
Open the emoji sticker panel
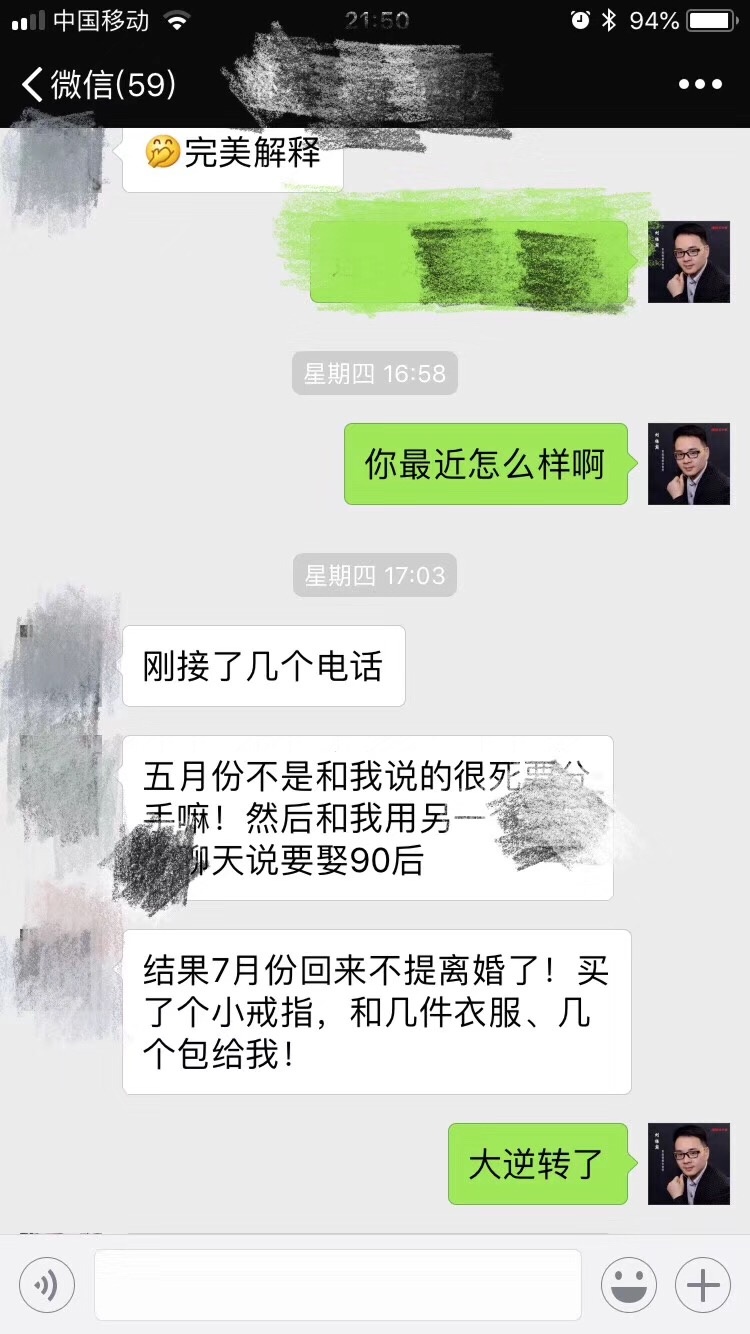click(x=628, y=1285)
